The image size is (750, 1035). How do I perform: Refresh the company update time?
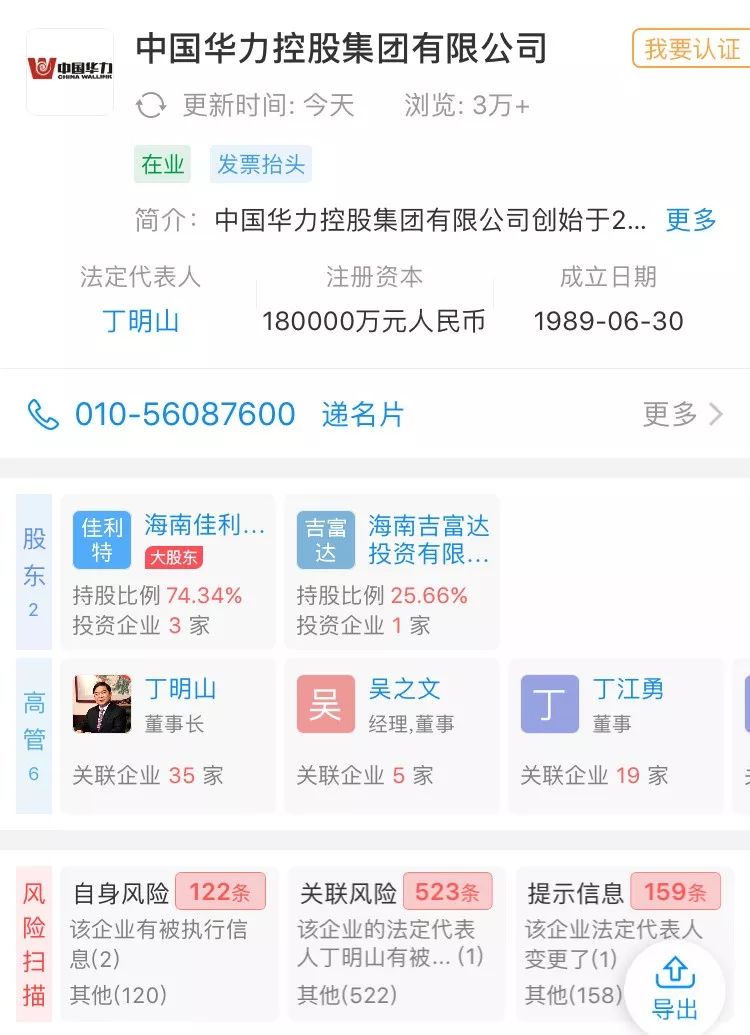151,105
